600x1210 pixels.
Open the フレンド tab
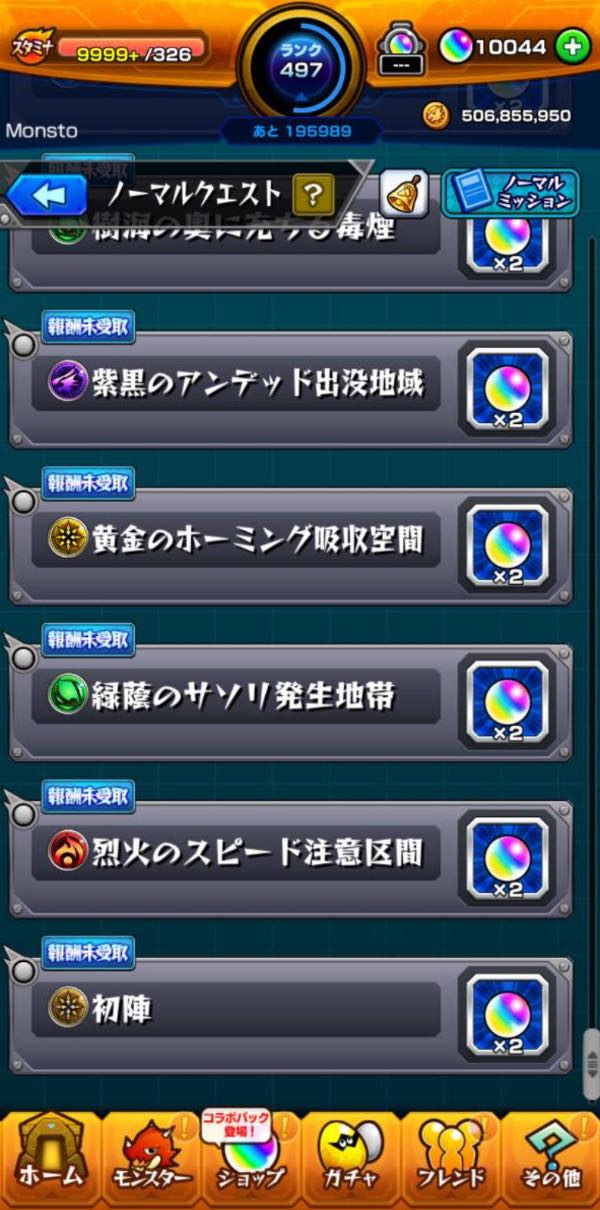coord(450,1160)
